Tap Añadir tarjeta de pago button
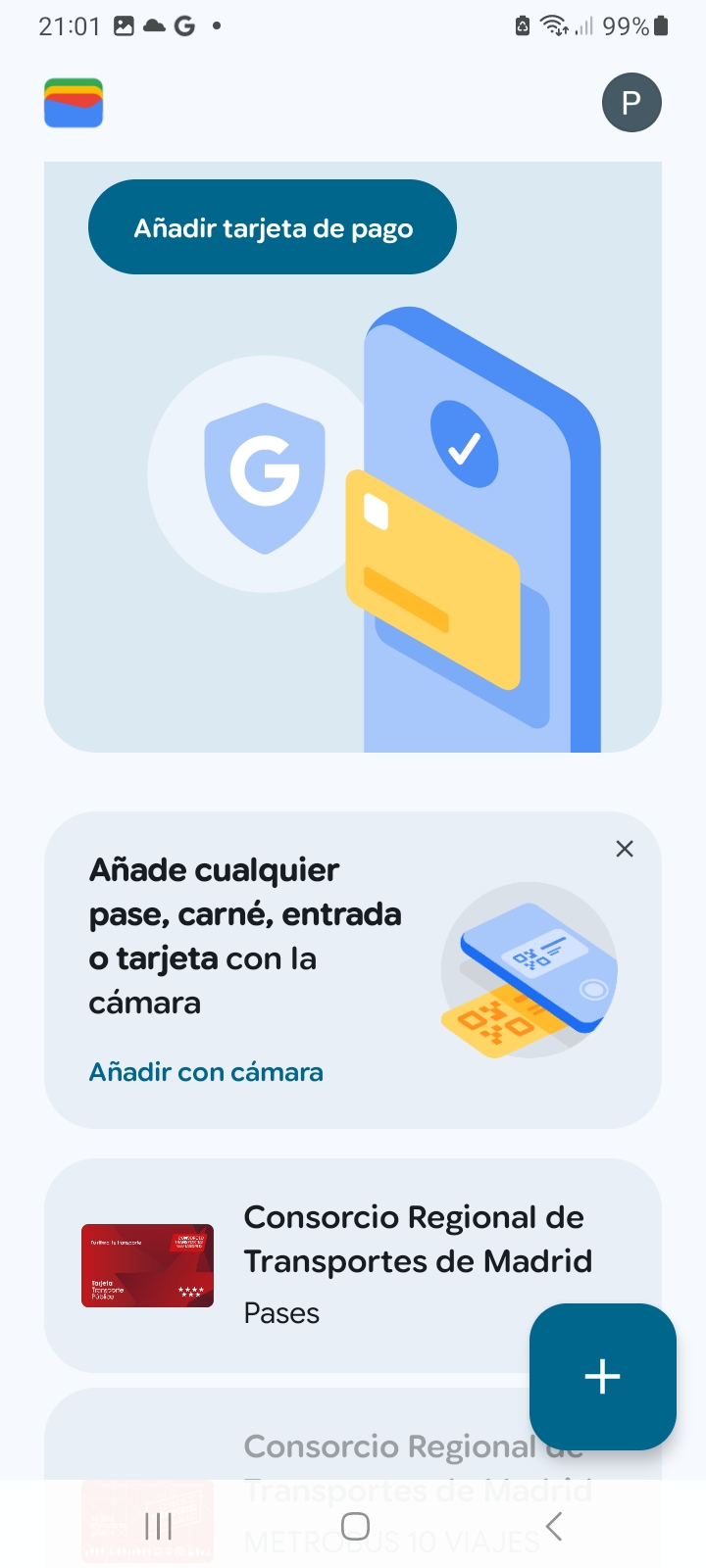This screenshot has height=1568, width=706. pyautogui.click(x=273, y=227)
